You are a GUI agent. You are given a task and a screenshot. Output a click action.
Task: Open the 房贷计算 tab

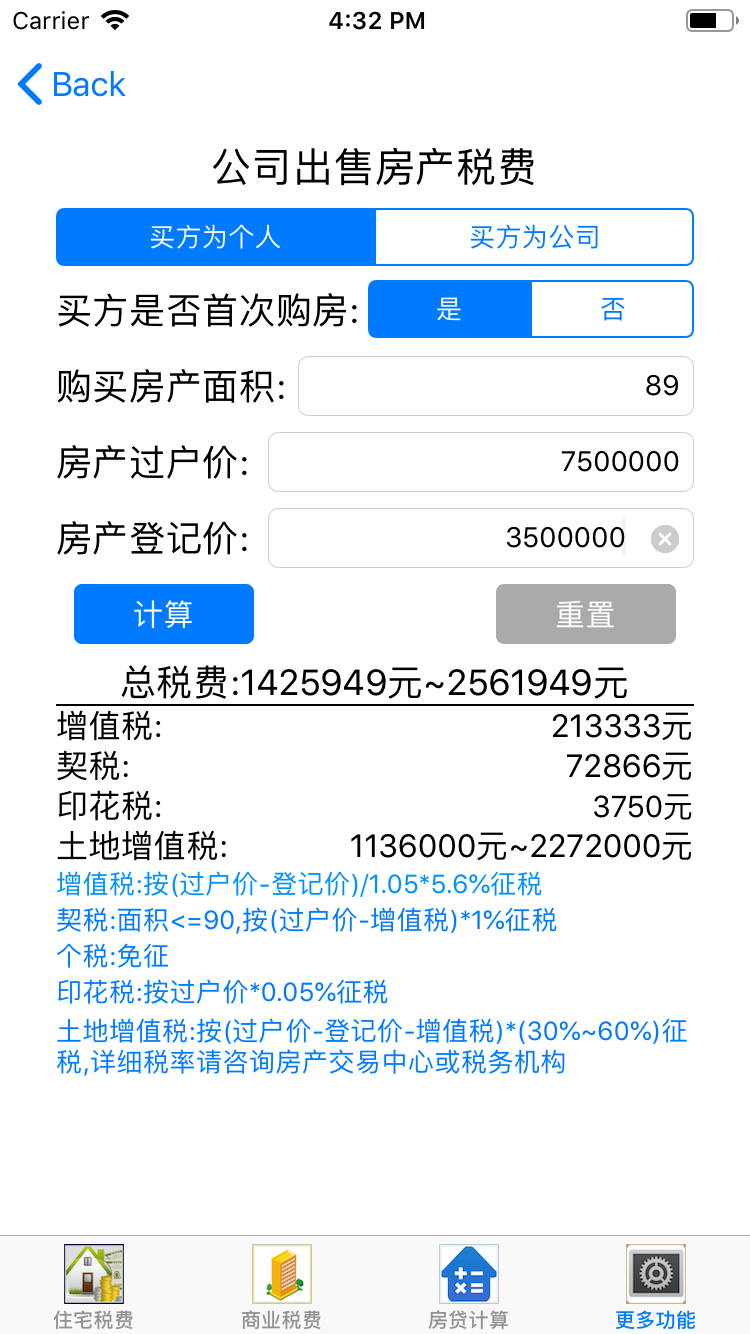point(468,1286)
